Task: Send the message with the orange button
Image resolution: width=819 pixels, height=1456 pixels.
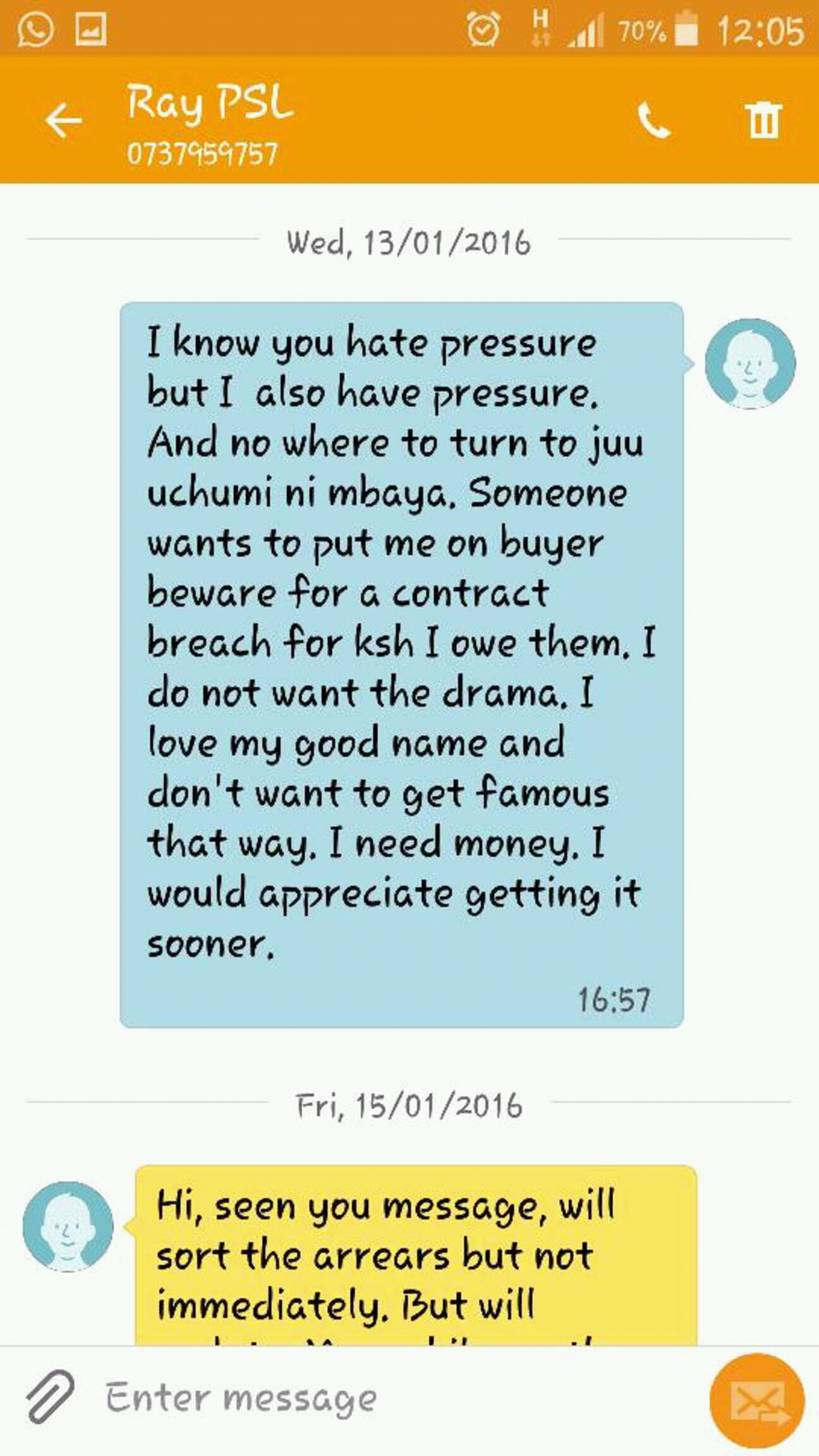Action: [x=757, y=1400]
